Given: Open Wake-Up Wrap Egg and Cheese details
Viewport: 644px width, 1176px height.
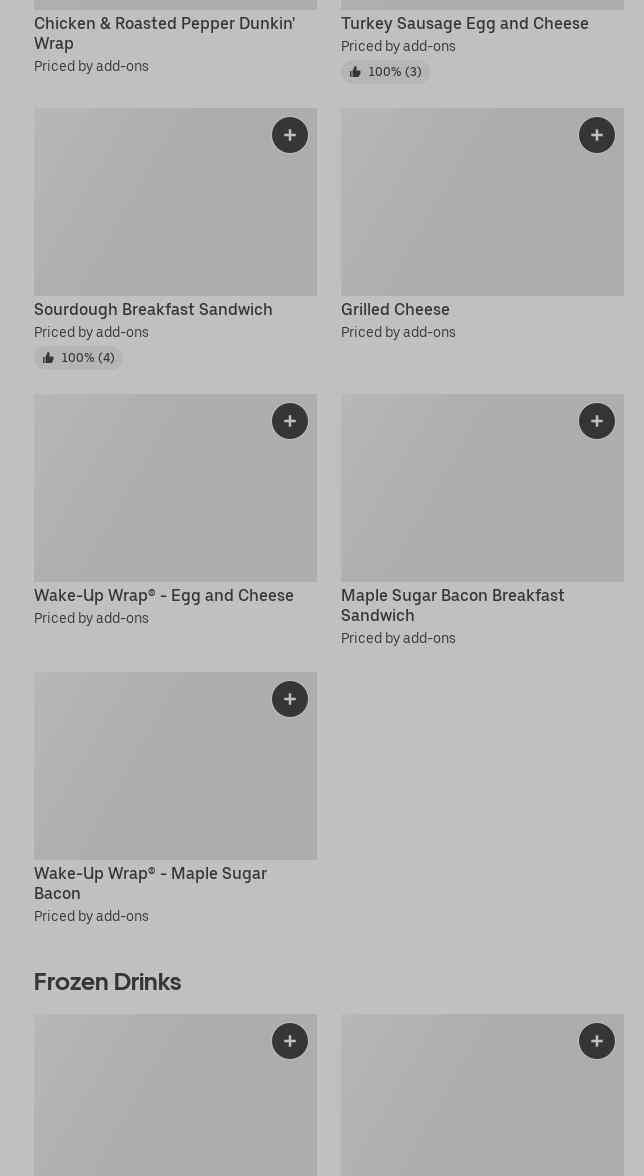Looking at the screenshot, I should click(164, 595).
